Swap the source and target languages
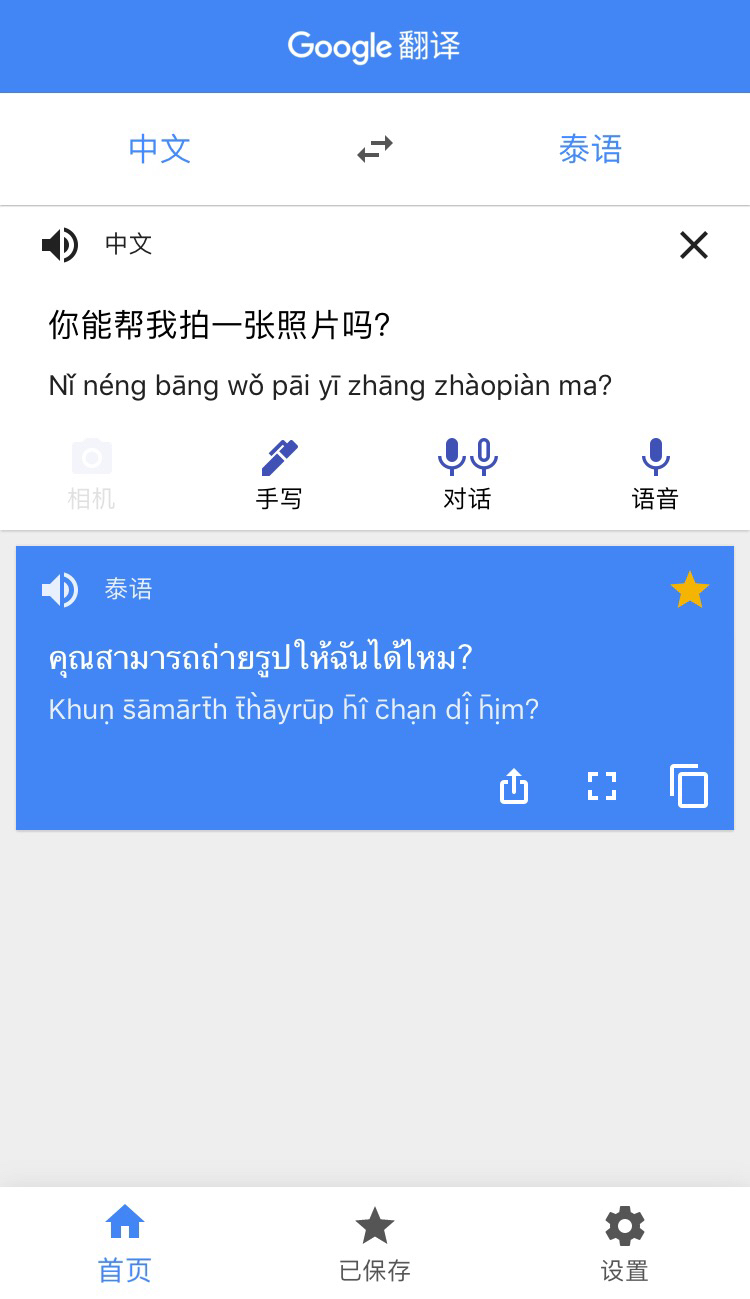This screenshot has width=750, height=1299. point(375,150)
